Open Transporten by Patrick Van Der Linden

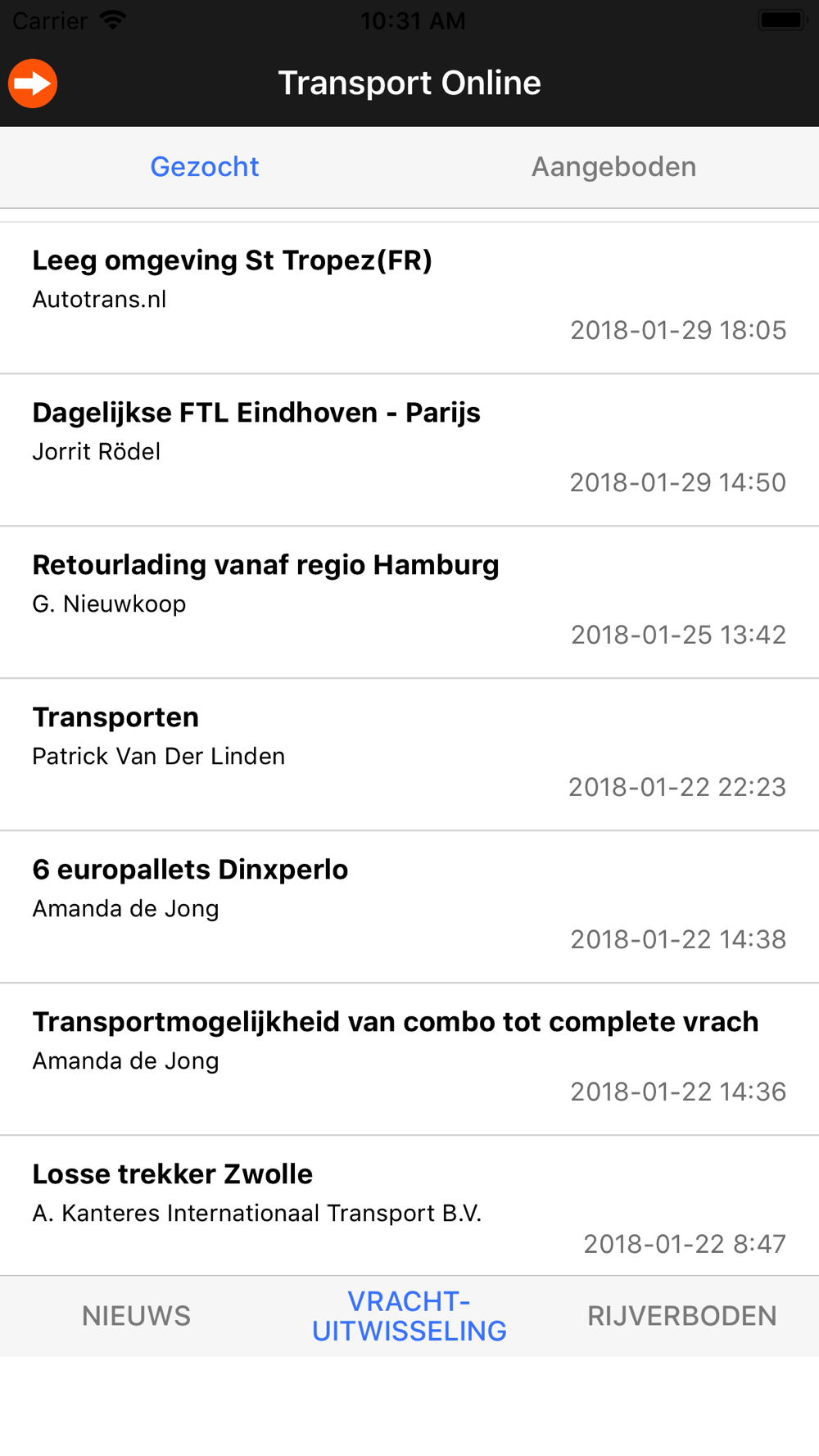tap(409, 755)
